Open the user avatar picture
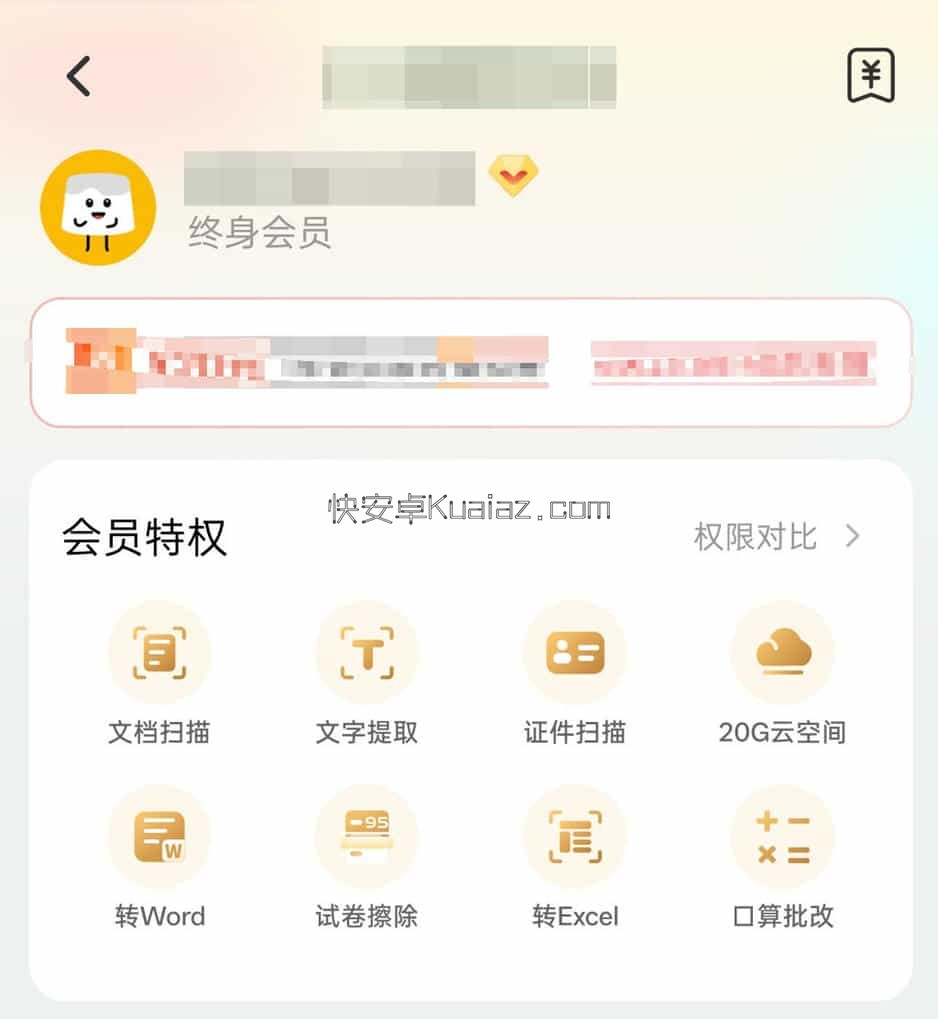 click(97, 205)
